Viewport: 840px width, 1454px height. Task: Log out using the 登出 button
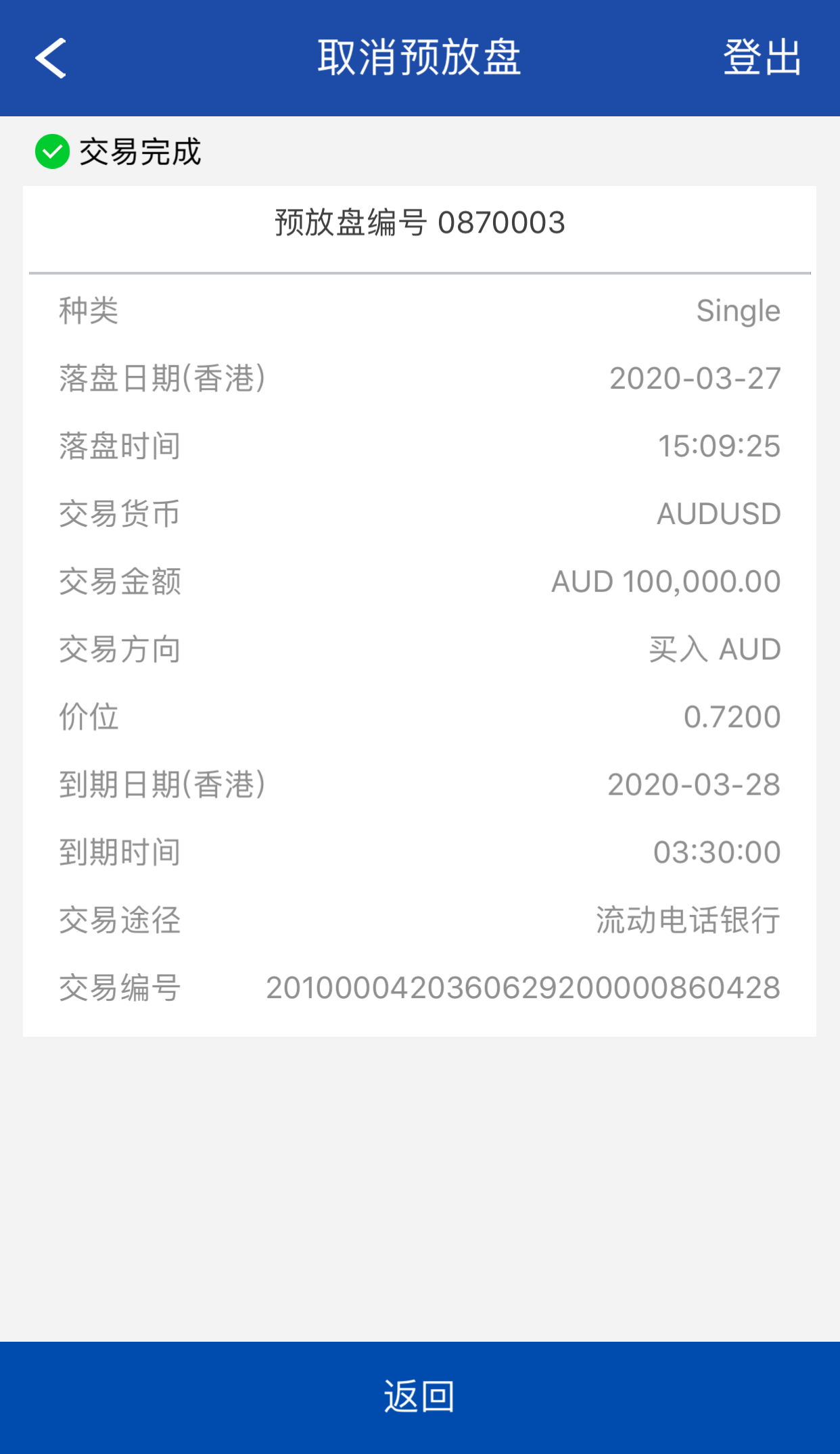(762, 58)
